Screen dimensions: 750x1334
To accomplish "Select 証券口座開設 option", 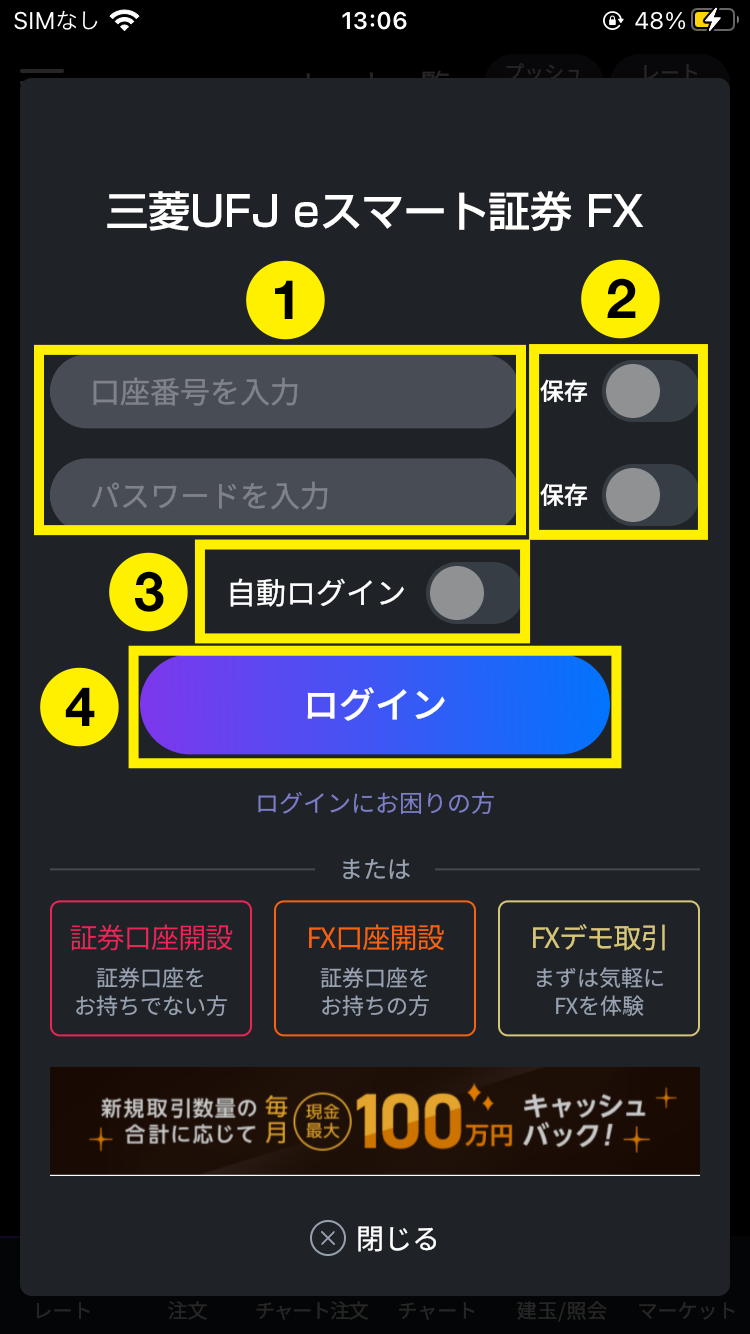I will (x=151, y=968).
